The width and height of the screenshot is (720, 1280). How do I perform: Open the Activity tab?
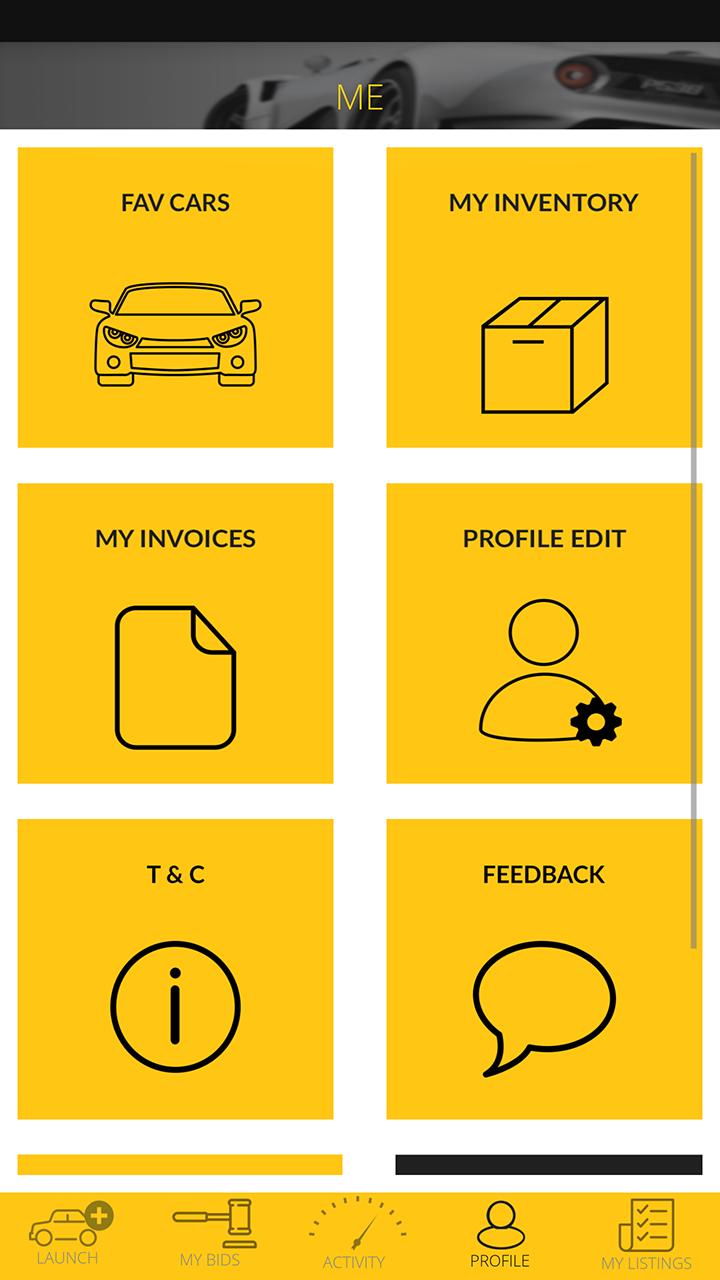click(355, 1236)
